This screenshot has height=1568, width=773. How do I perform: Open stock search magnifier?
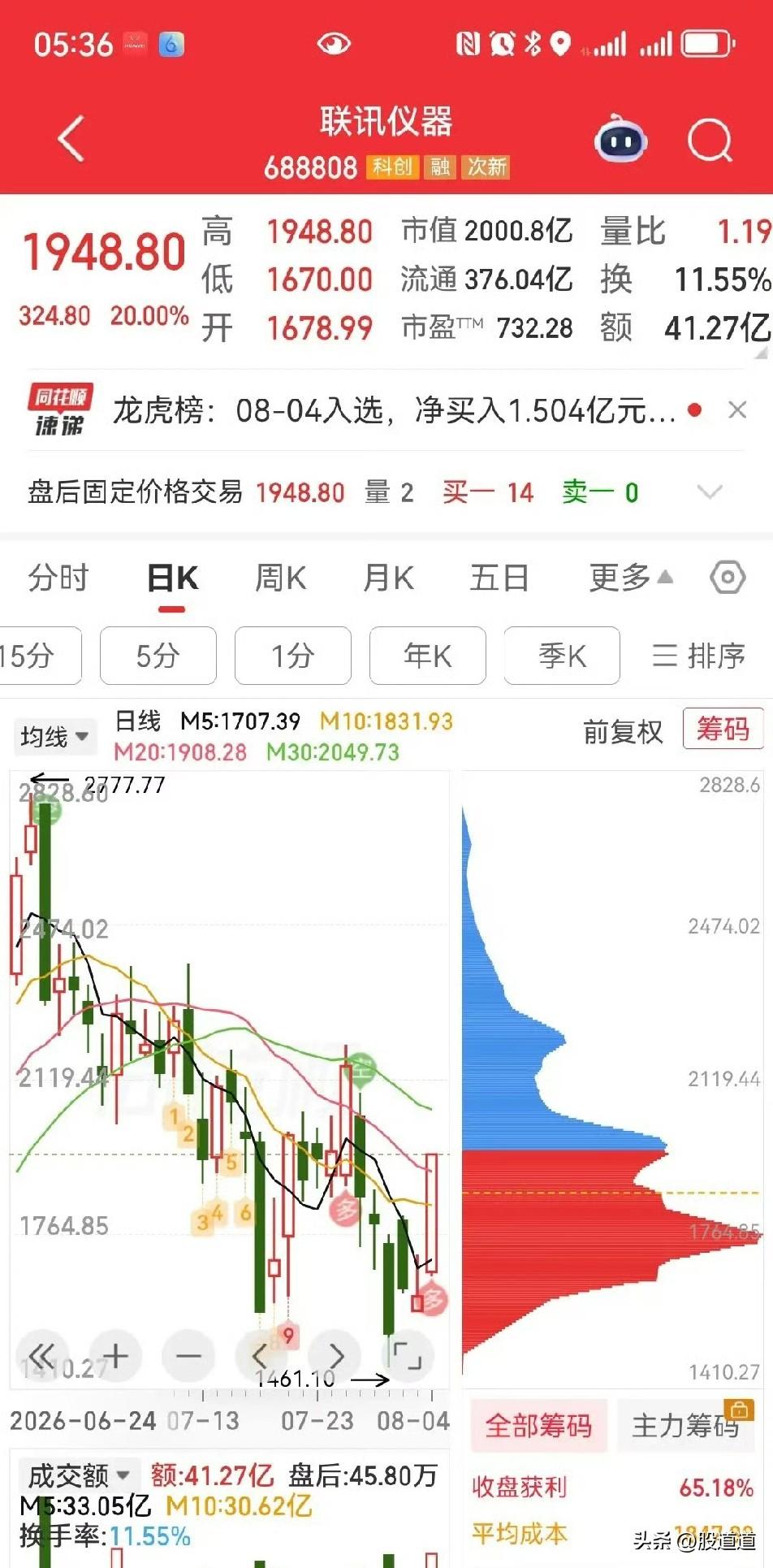[710, 141]
